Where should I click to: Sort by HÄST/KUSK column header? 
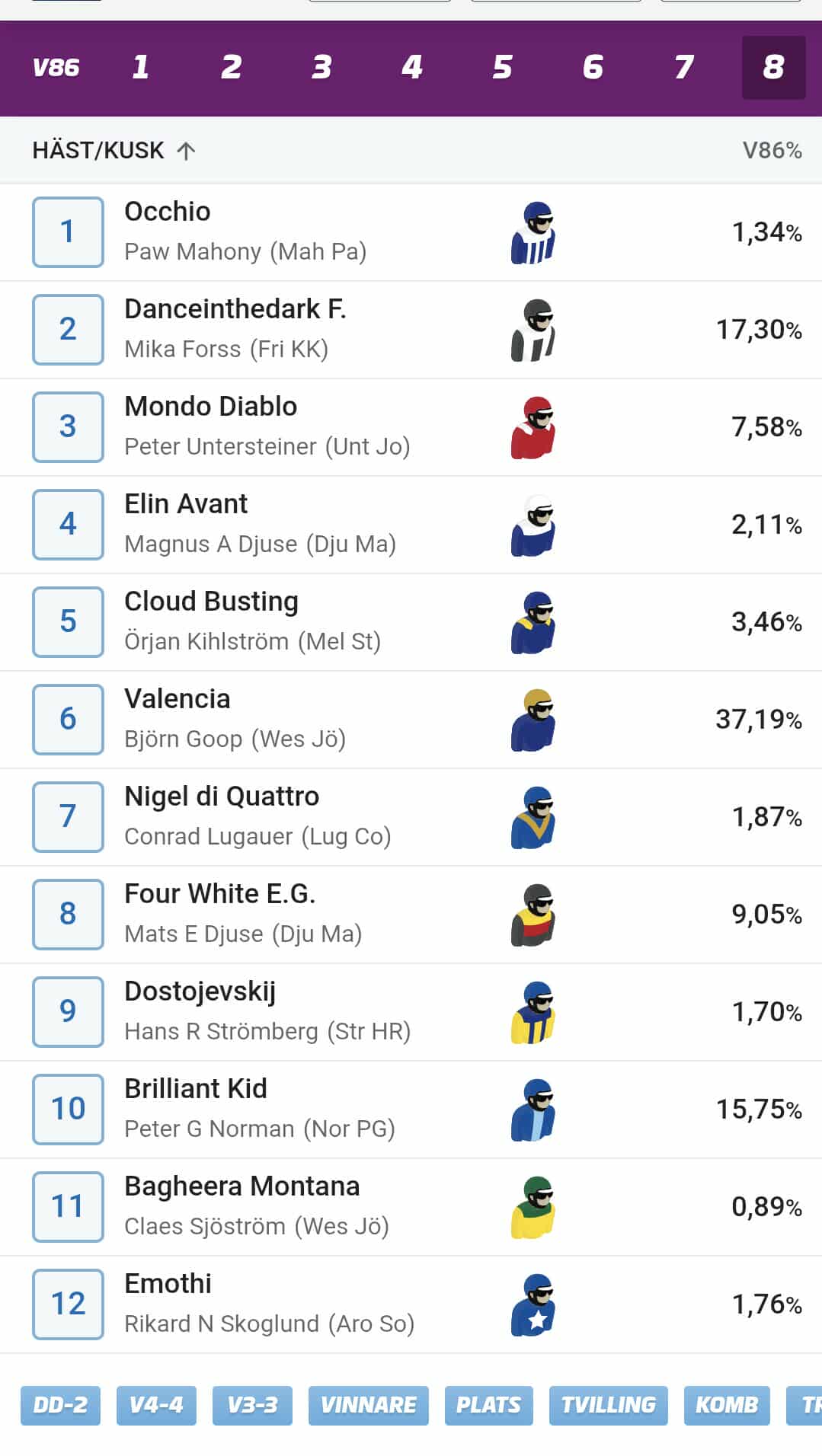114,150
